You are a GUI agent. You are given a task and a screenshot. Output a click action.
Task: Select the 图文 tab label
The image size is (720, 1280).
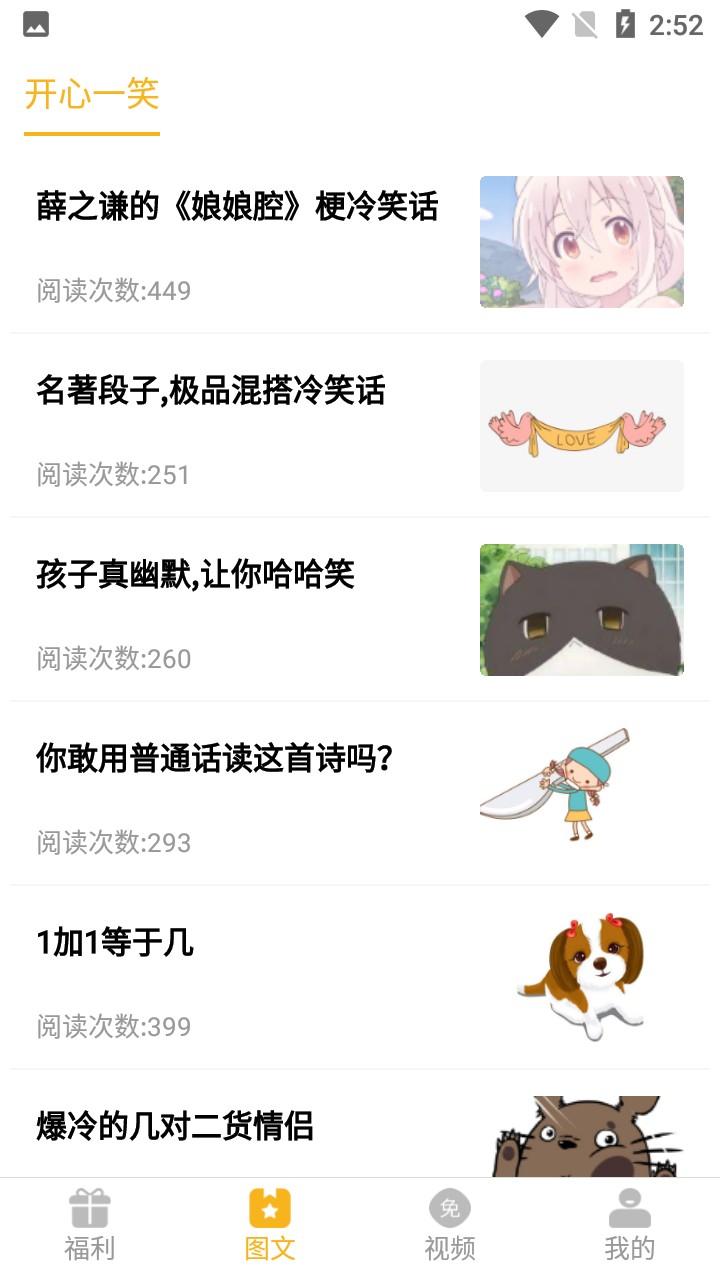click(270, 1249)
